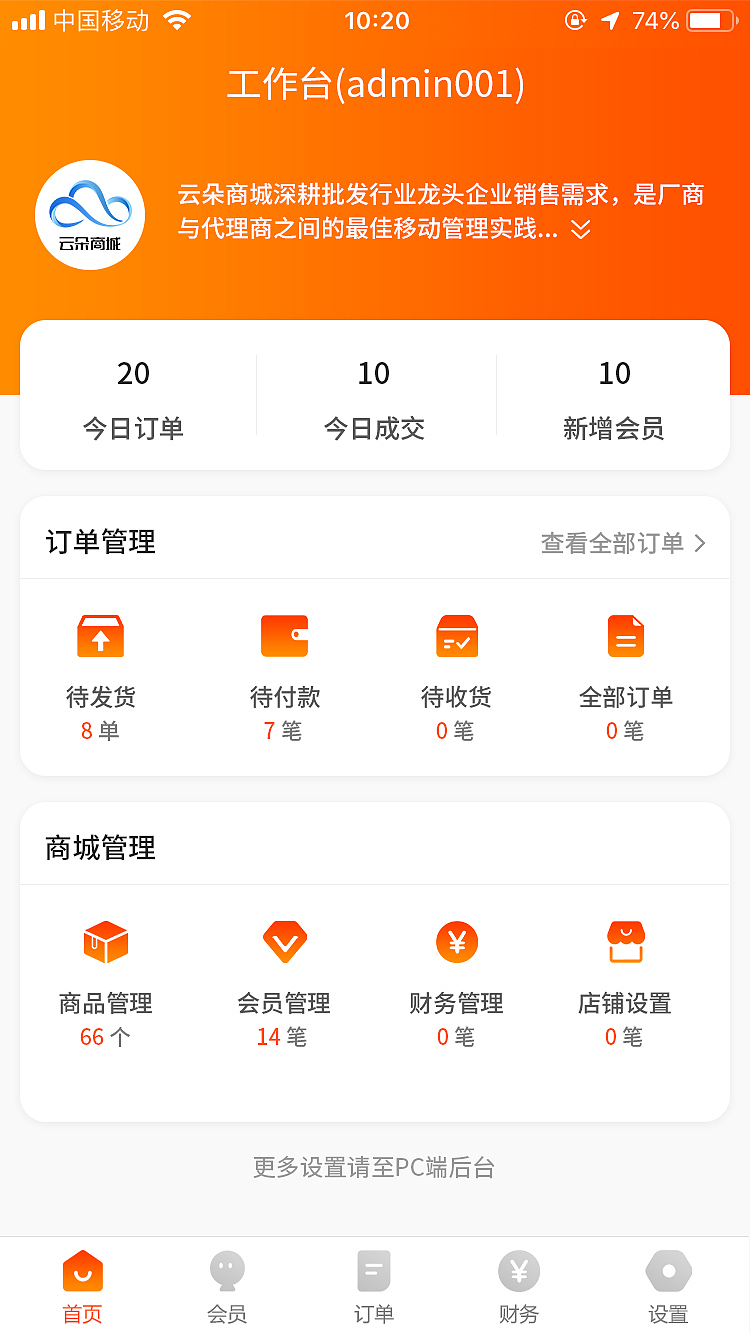Open the 待付款 (pending payment) wallet icon

tap(284, 635)
